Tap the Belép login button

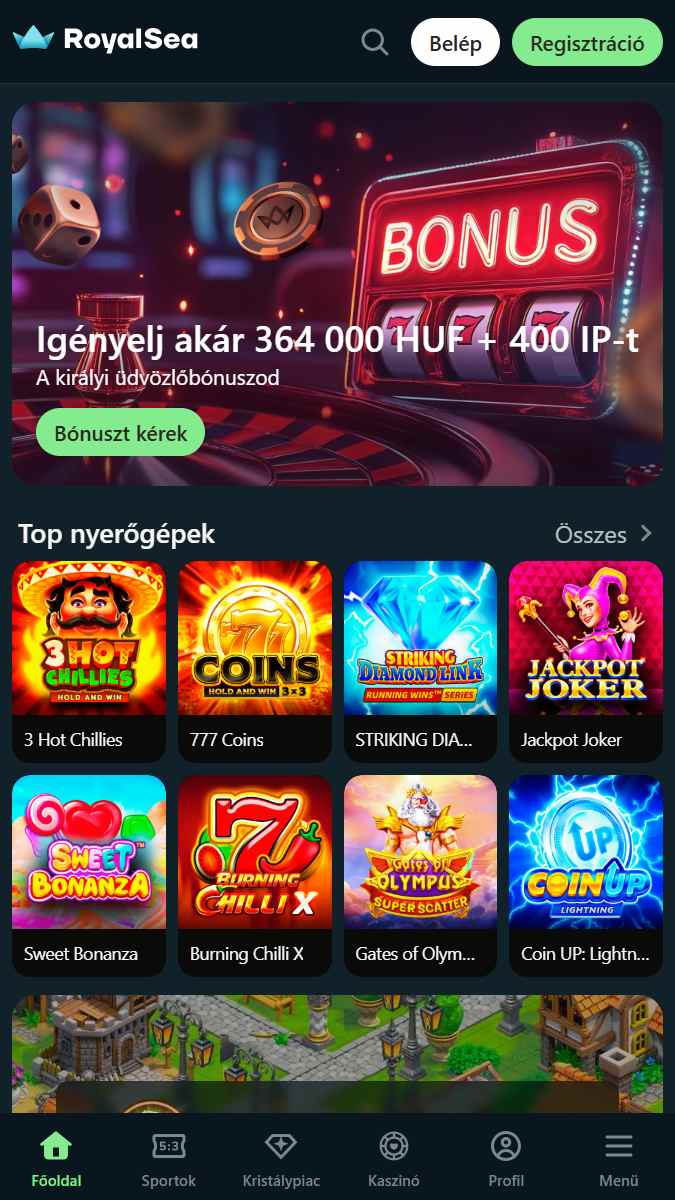(455, 43)
